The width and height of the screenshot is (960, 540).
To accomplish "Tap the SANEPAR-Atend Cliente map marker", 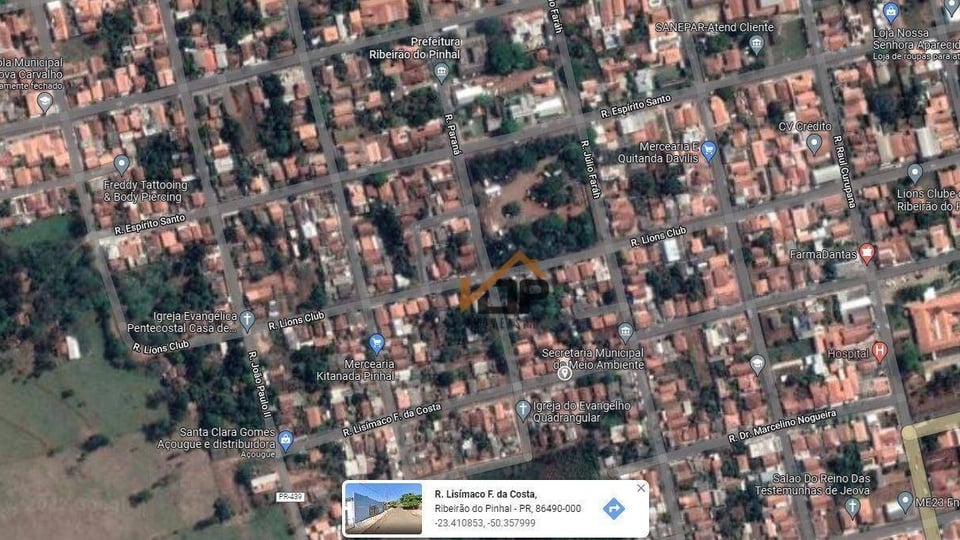I will click(x=756, y=44).
